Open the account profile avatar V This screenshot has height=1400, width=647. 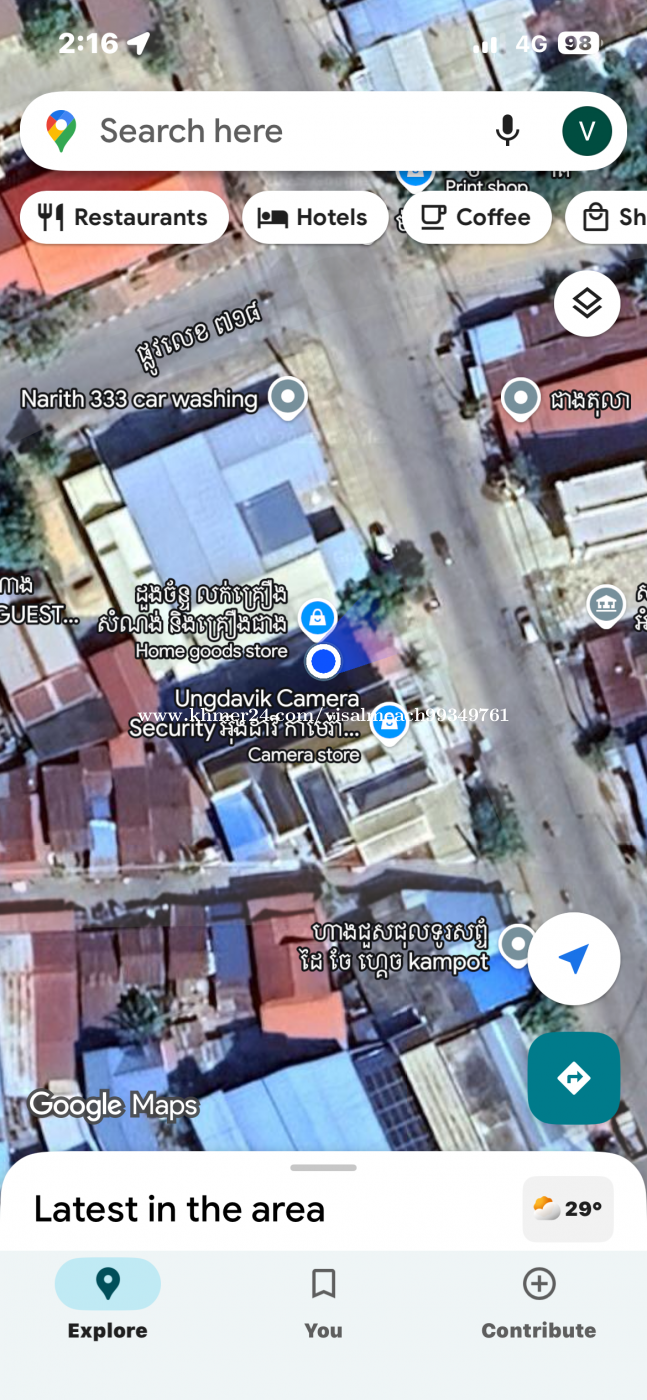click(x=587, y=131)
